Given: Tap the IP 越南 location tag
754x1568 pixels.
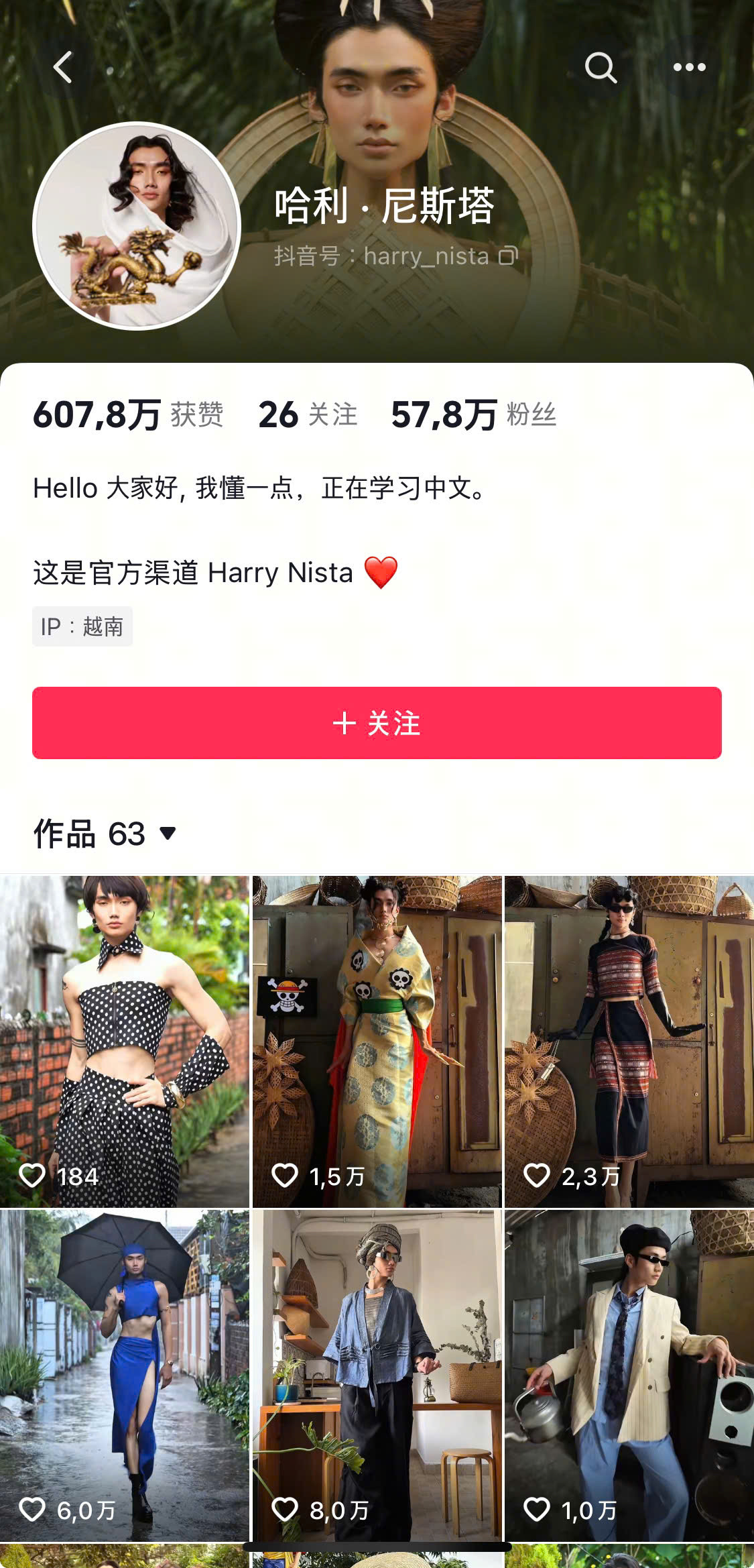Looking at the screenshot, I should [x=82, y=626].
